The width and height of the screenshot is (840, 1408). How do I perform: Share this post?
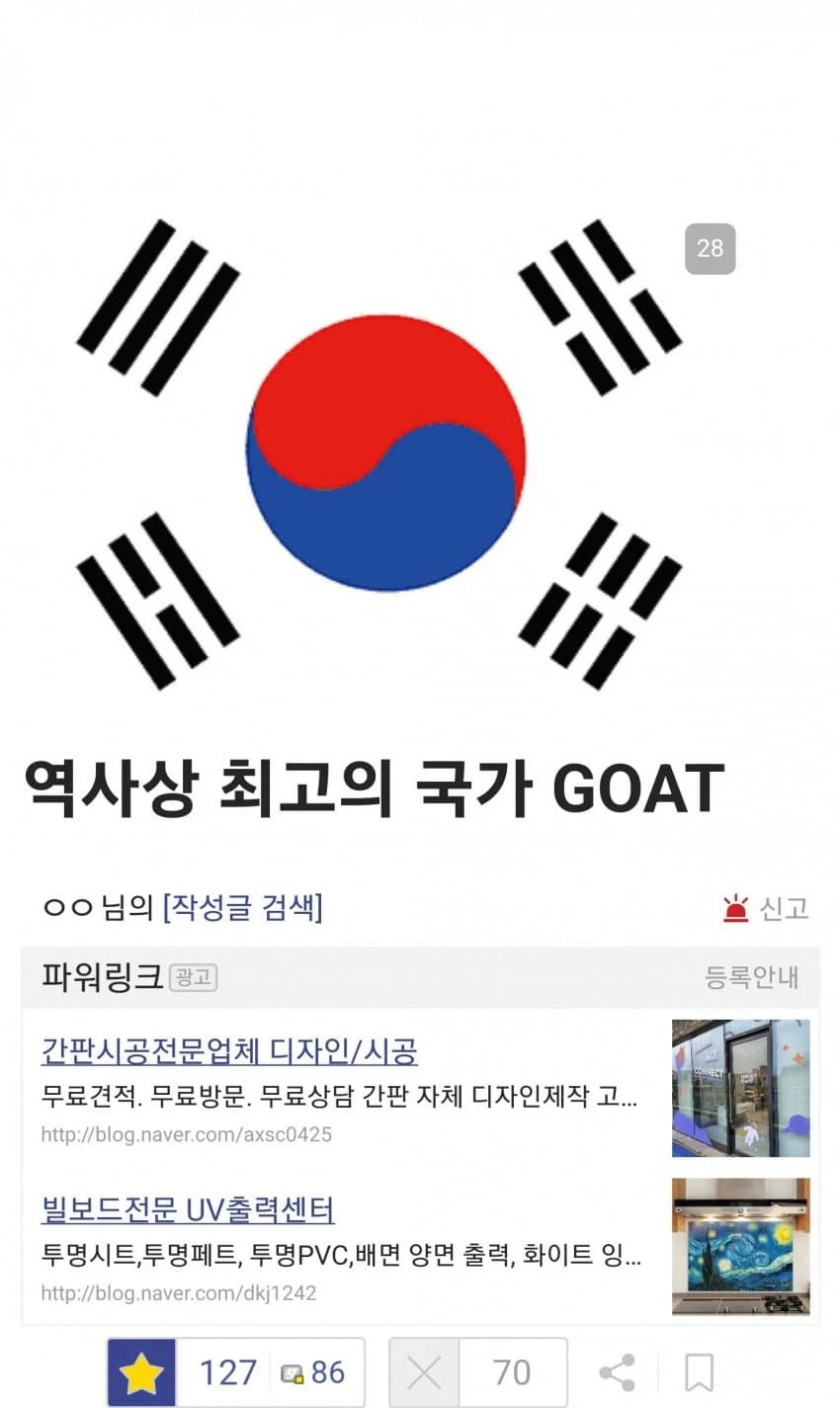tap(617, 1373)
